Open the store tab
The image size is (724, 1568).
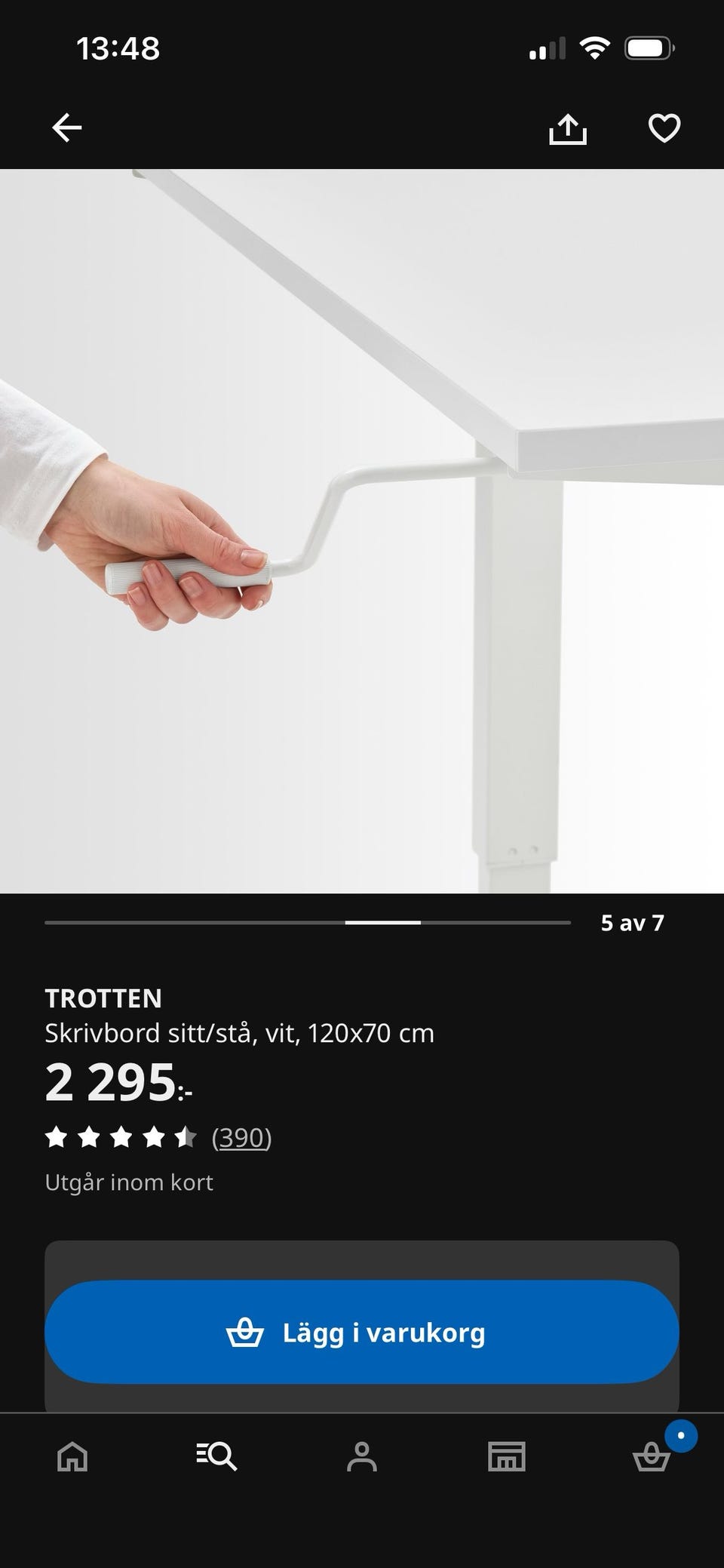(x=507, y=1456)
